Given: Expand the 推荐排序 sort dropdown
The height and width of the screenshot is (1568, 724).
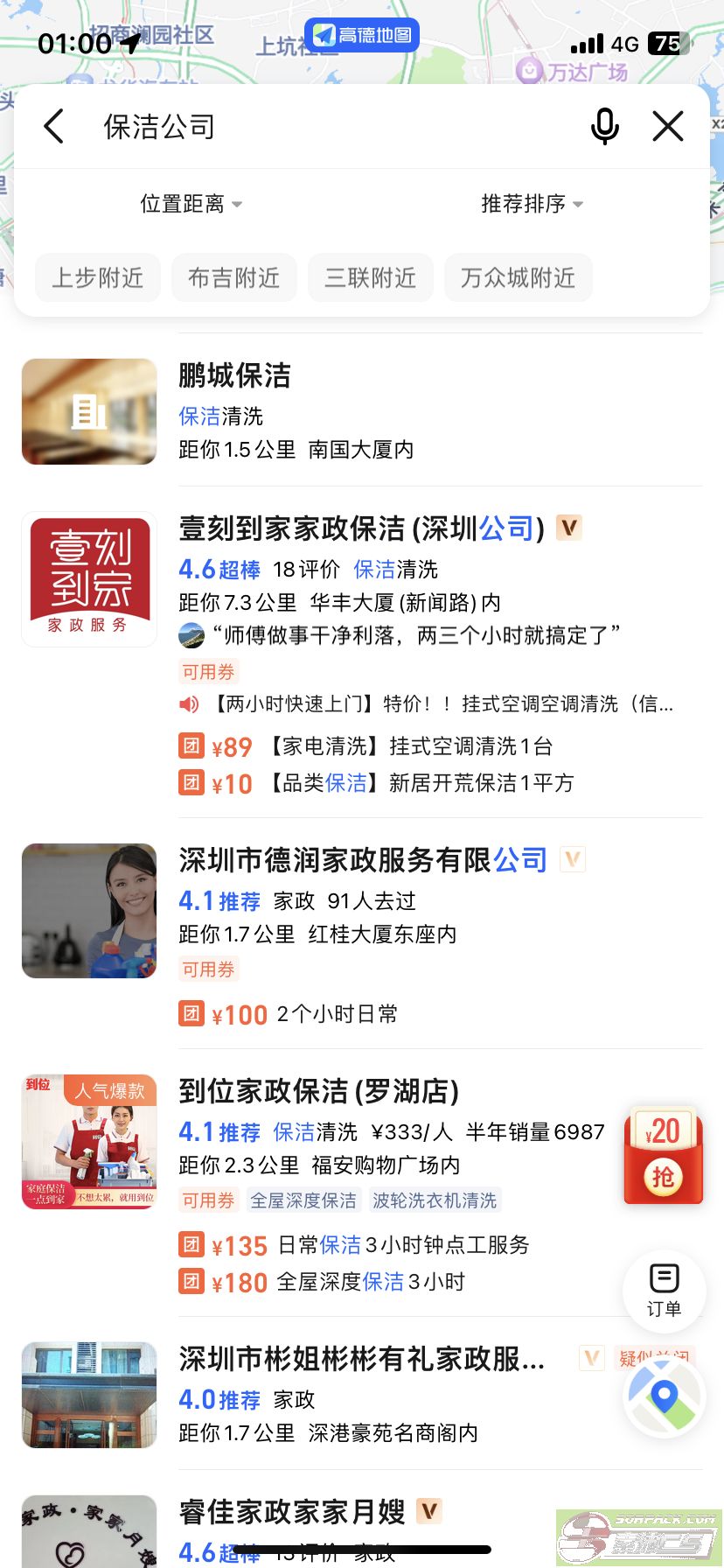Looking at the screenshot, I should [532, 204].
